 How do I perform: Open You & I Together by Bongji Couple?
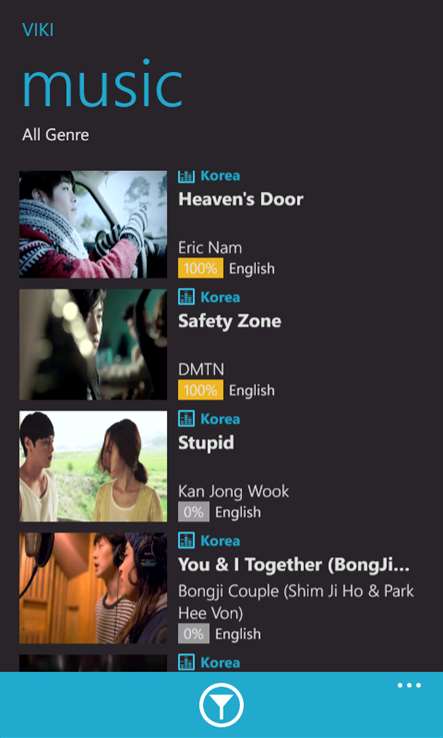click(221, 588)
